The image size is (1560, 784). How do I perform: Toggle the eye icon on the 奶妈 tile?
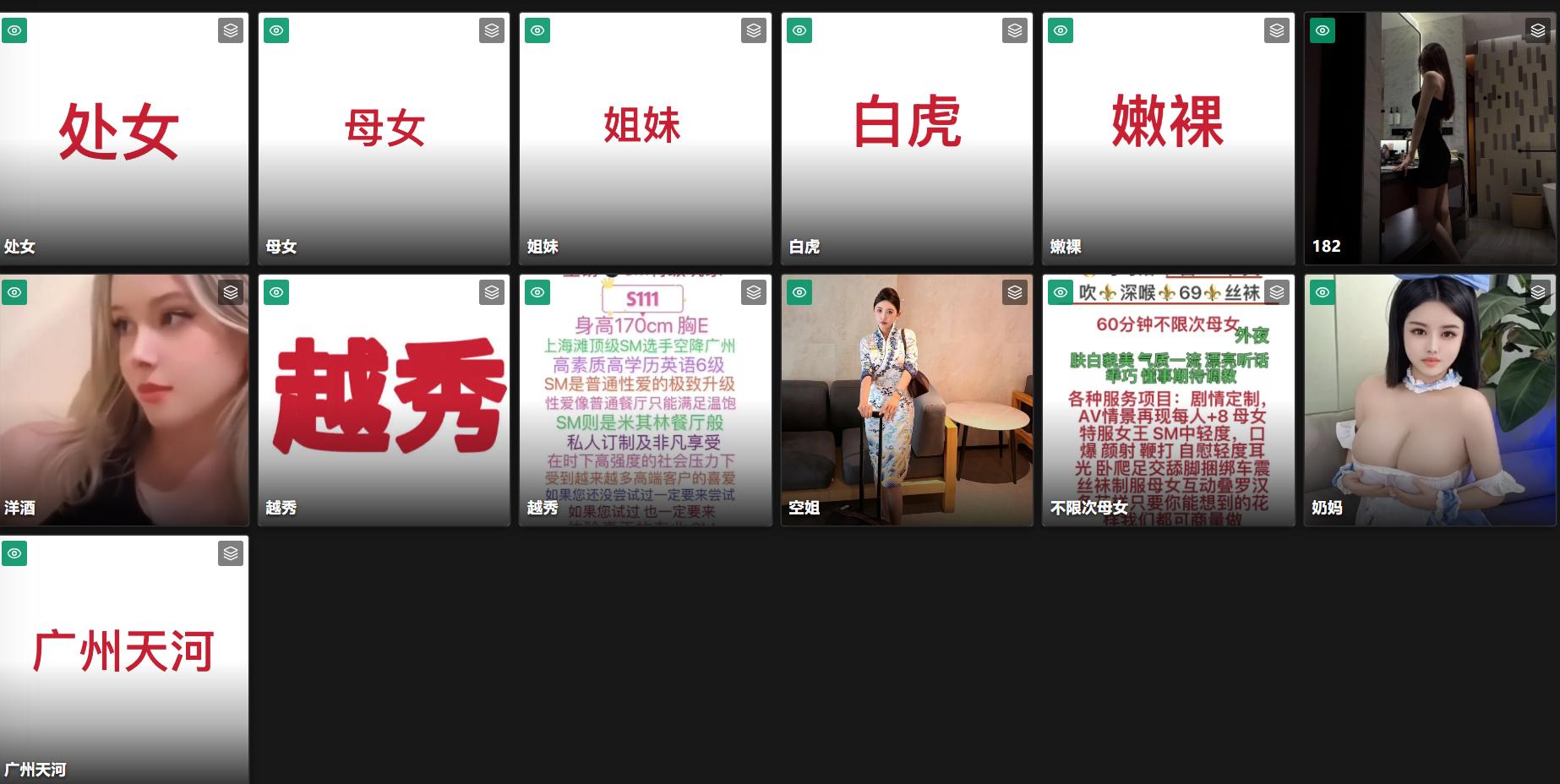tap(1323, 292)
